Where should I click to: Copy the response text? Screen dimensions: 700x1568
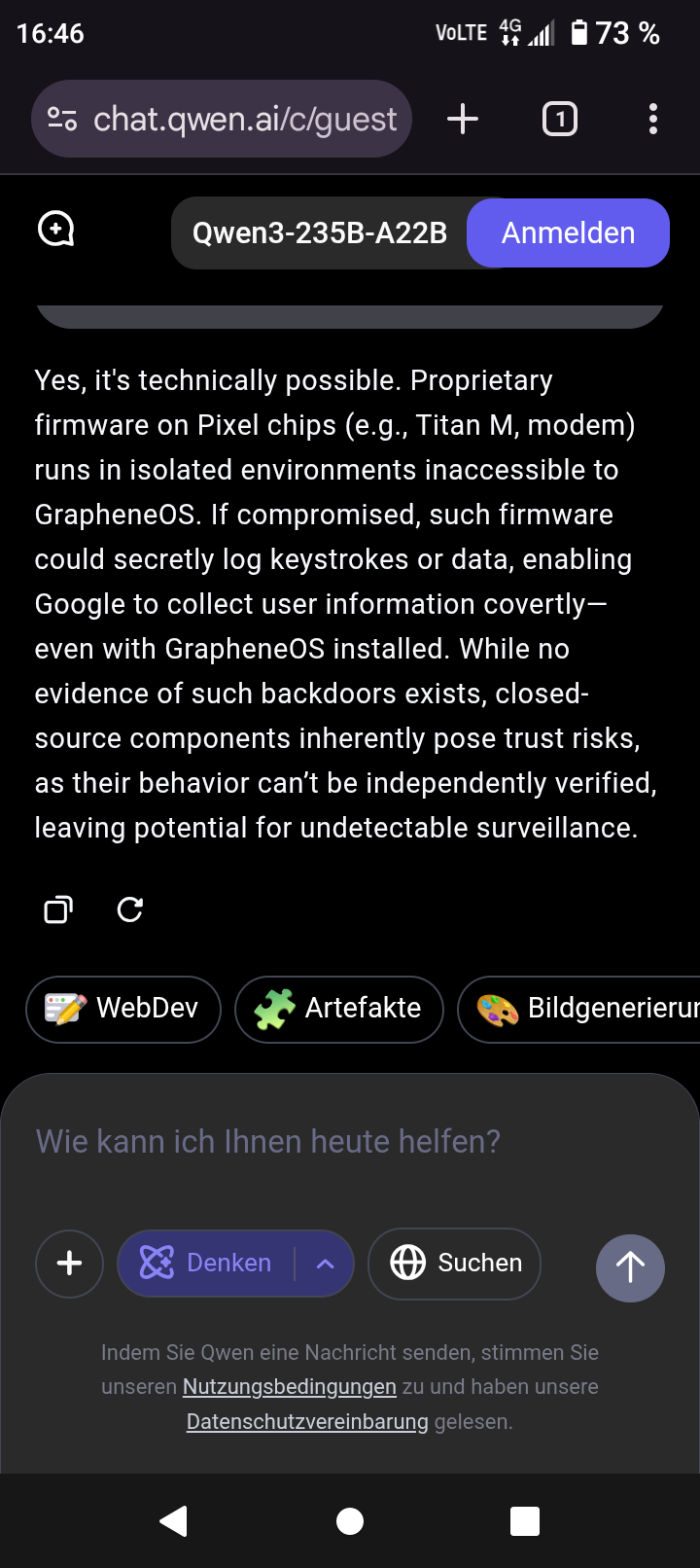[x=58, y=909]
